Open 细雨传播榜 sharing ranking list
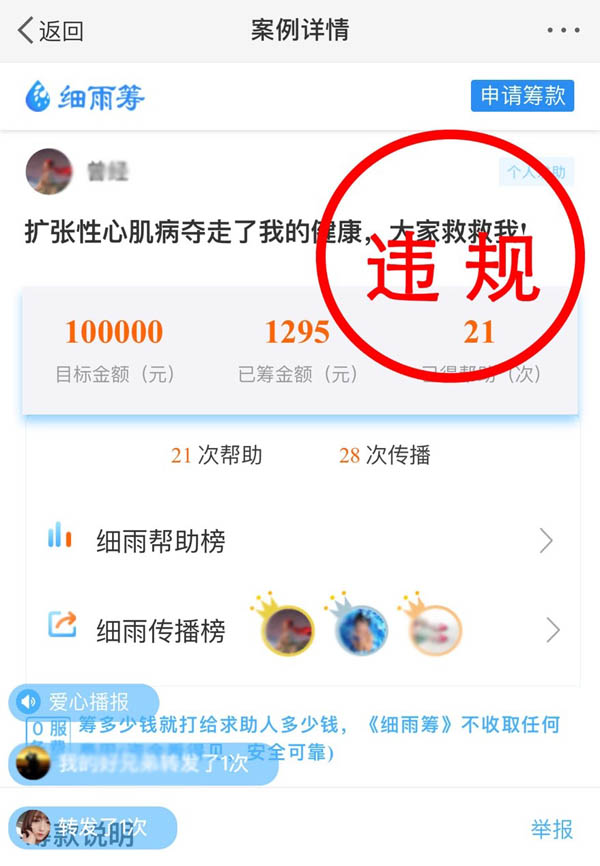Screen dimensions: 600x866 pos(300,630)
